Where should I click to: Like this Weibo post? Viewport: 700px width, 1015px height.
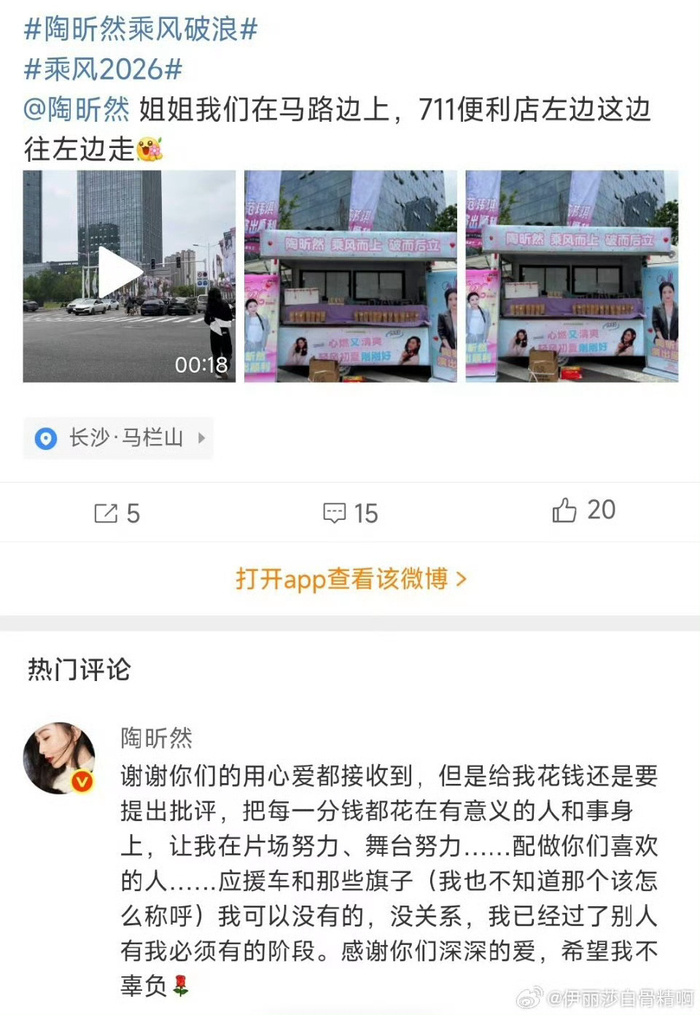click(x=583, y=511)
